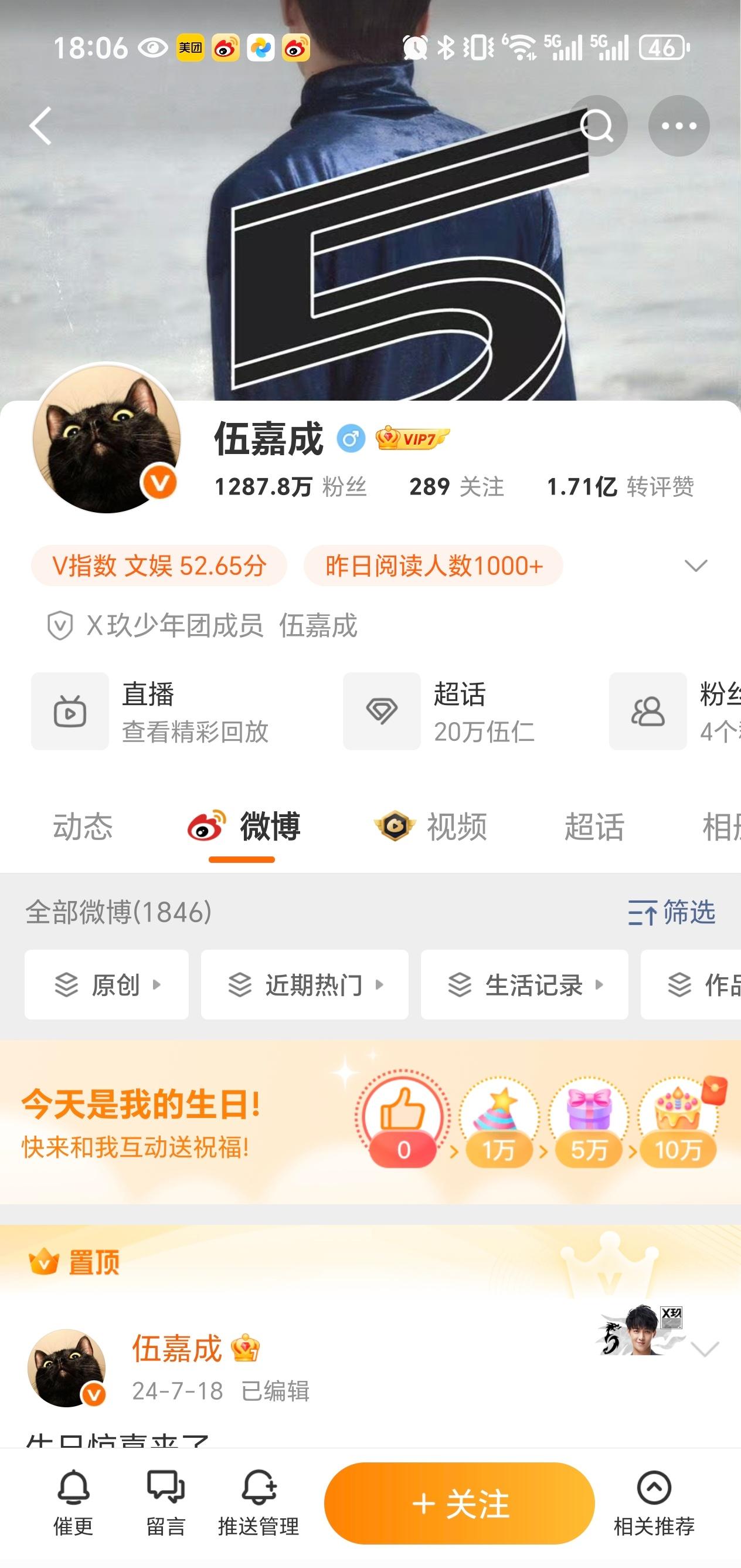The width and height of the screenshot is (741, 1568).
Task: Select the 生活记录 filter chip
Action: point(525,984)
